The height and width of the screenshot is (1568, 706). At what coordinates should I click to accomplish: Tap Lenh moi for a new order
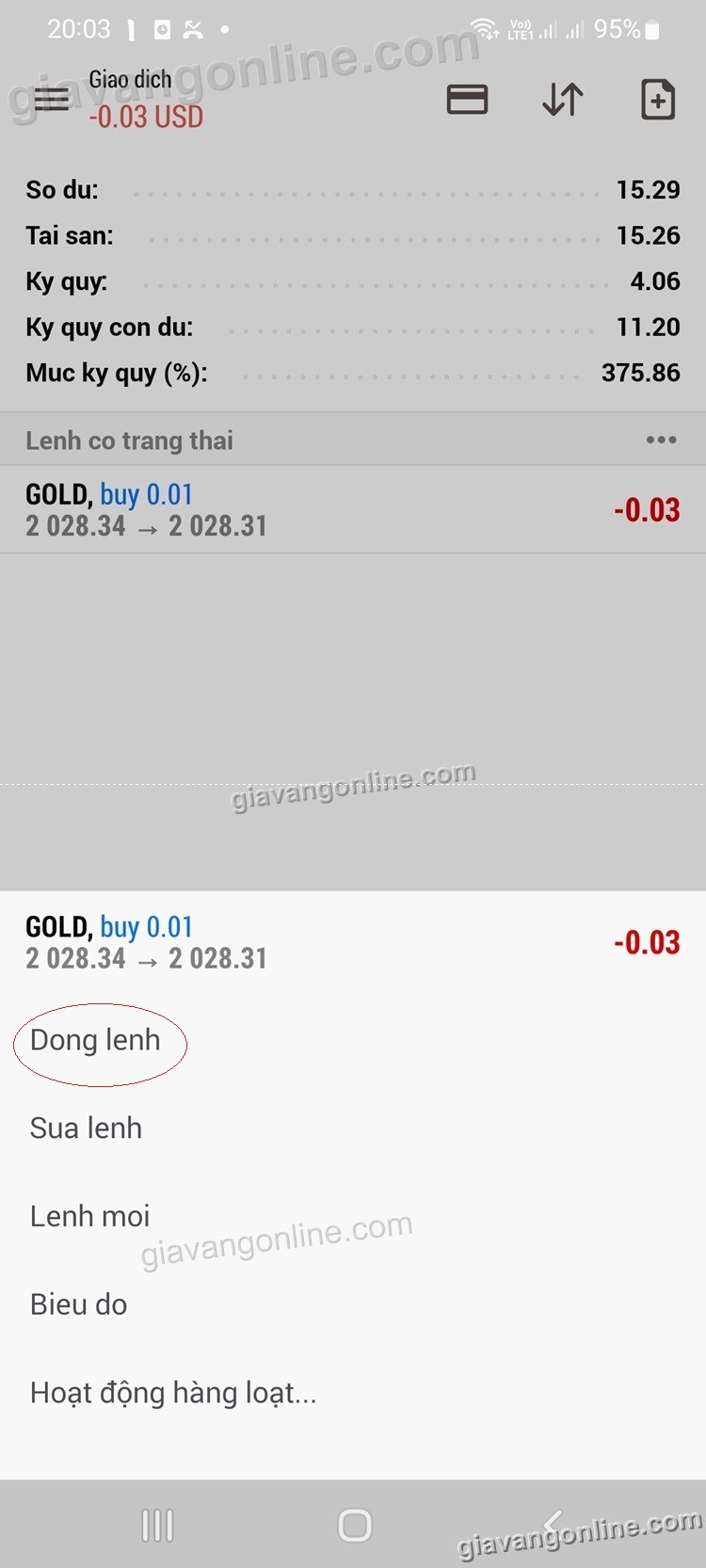click(90, 1216)
